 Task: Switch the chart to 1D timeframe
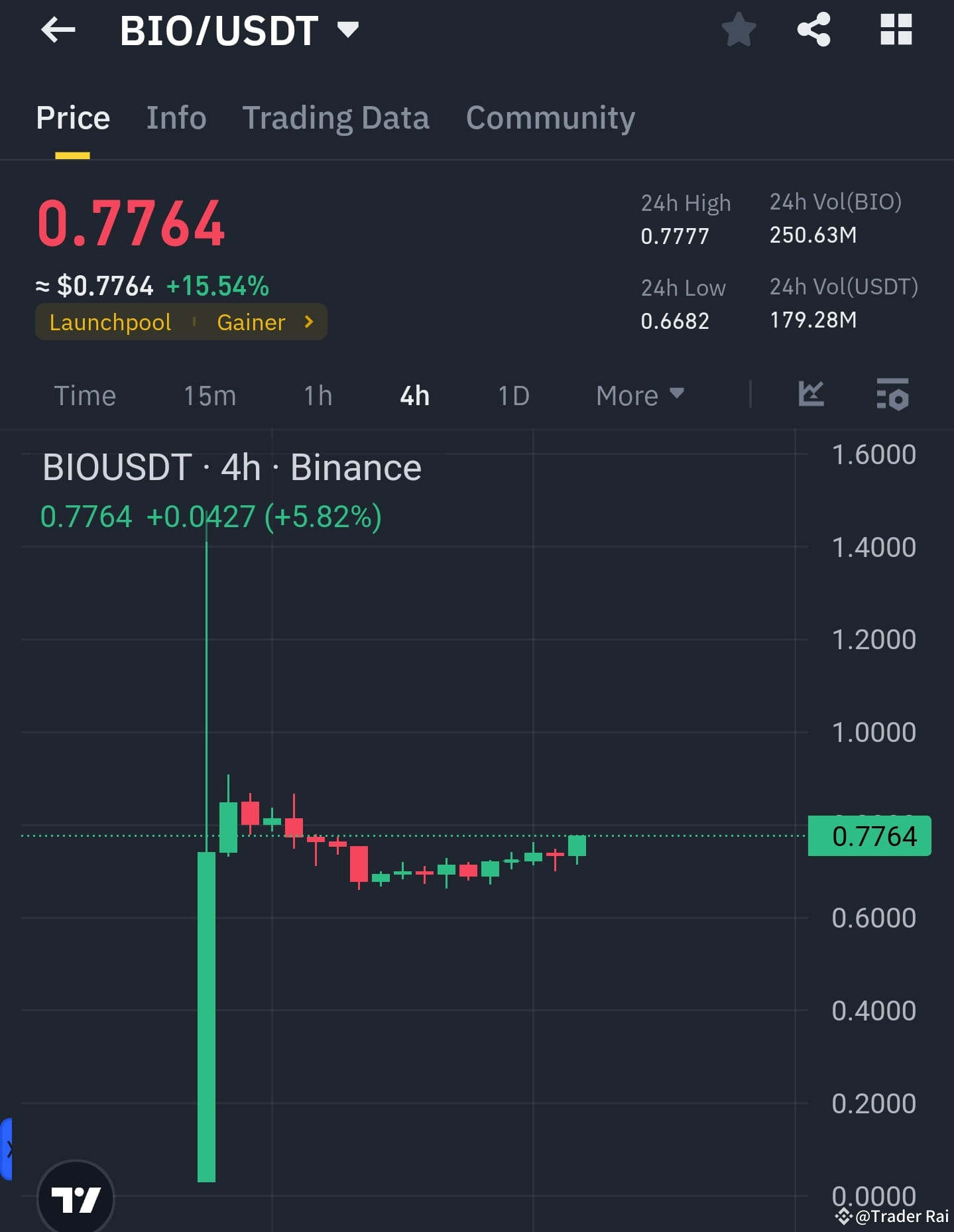pos(513,395)
